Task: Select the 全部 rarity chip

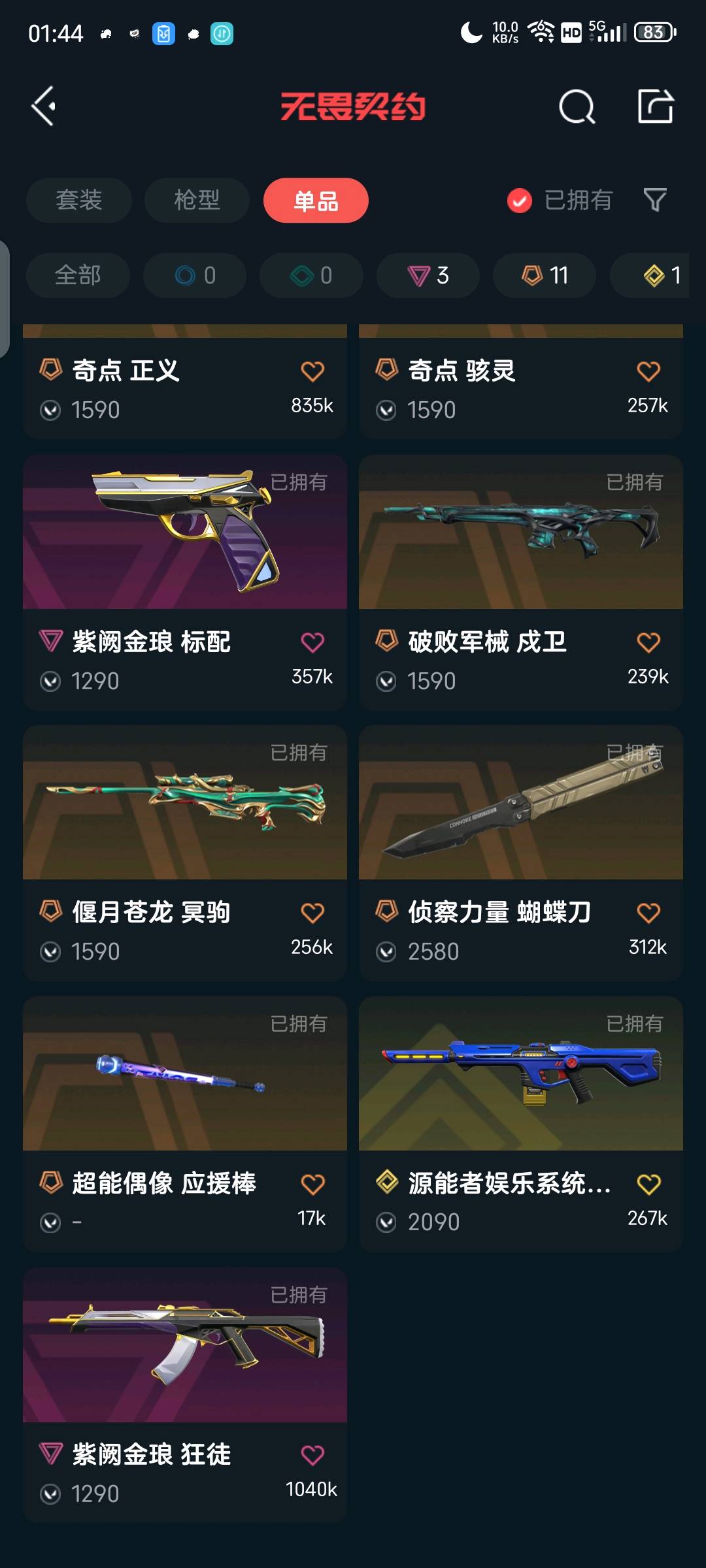Action: click(x=78, y=275)
